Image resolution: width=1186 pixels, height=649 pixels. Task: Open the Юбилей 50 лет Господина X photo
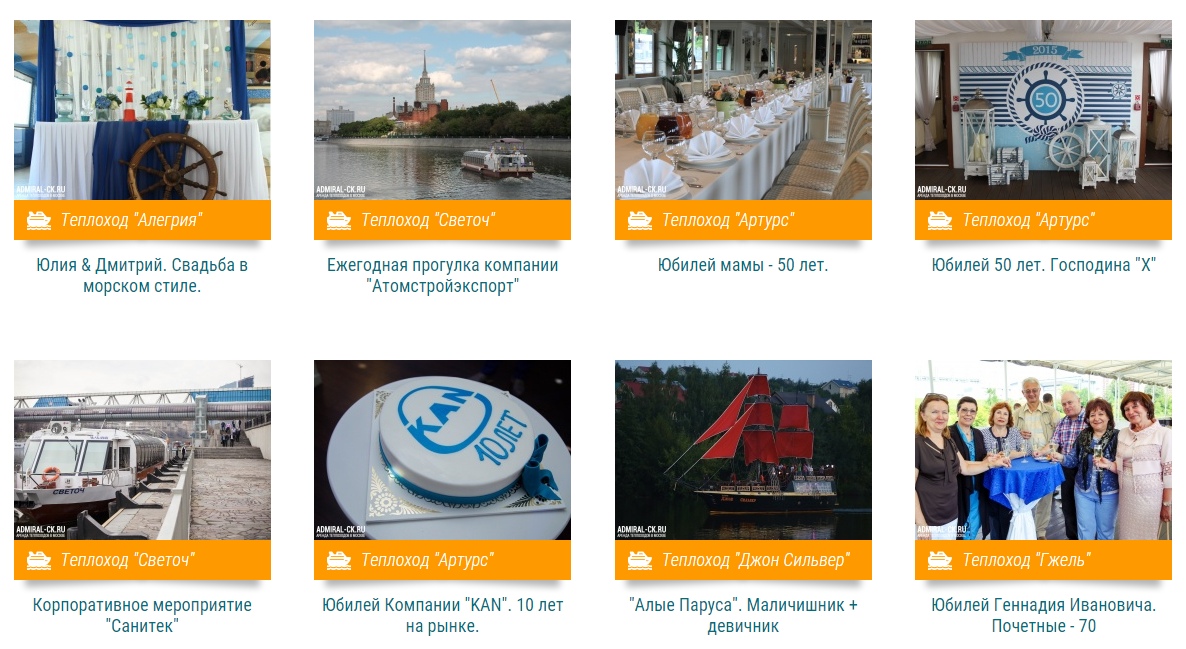(1043, 110)
